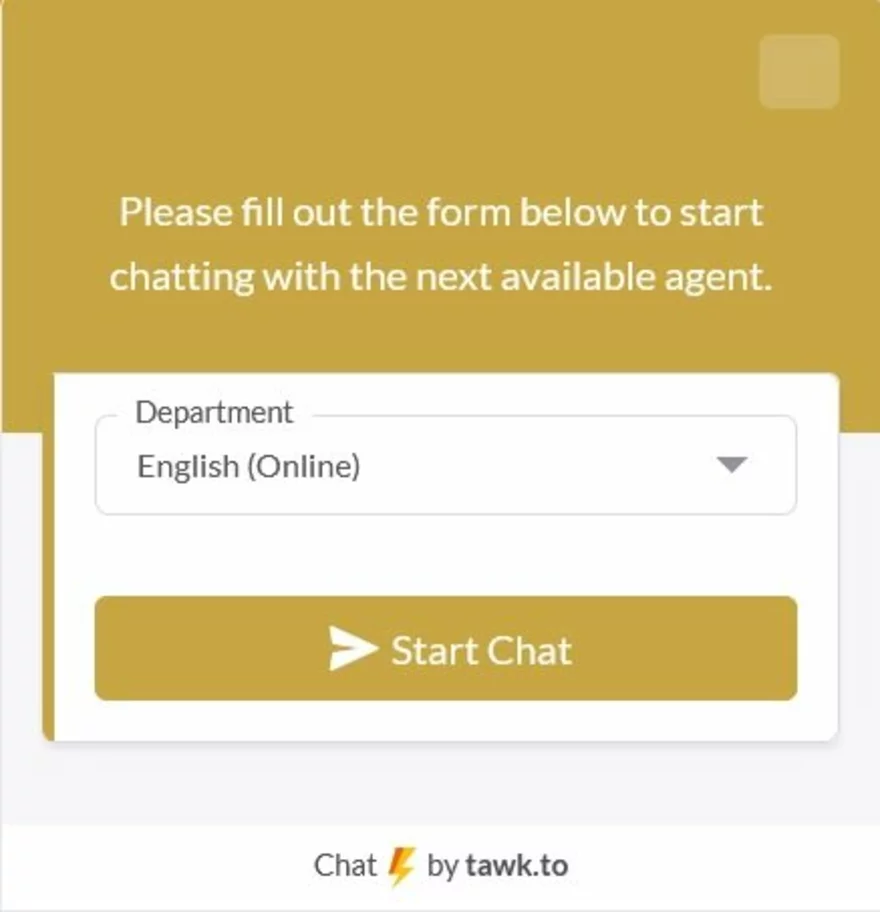Tap the Start Chat button
The image size is (880, 912).
[x=446, y=649]
